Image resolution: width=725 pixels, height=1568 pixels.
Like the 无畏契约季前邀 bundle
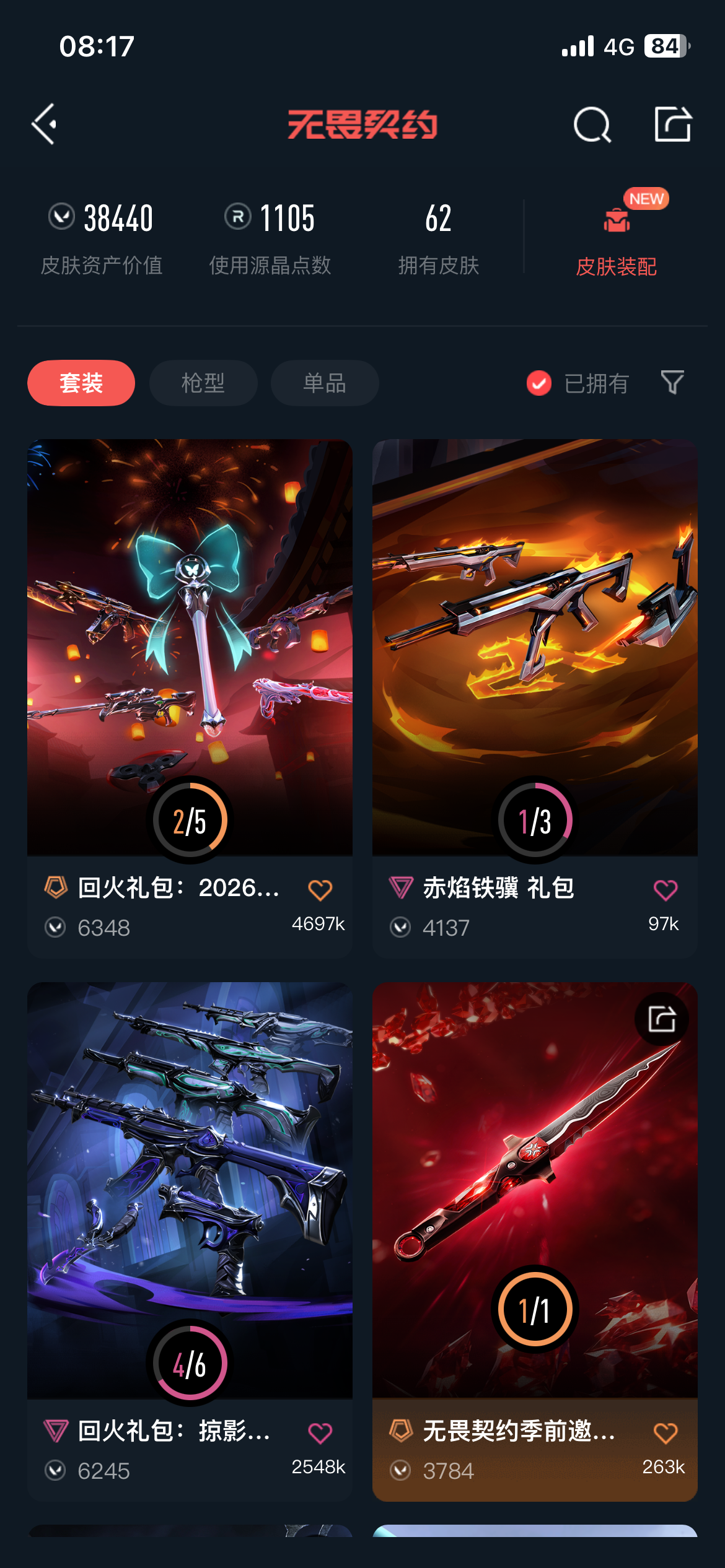point(666,1433)
